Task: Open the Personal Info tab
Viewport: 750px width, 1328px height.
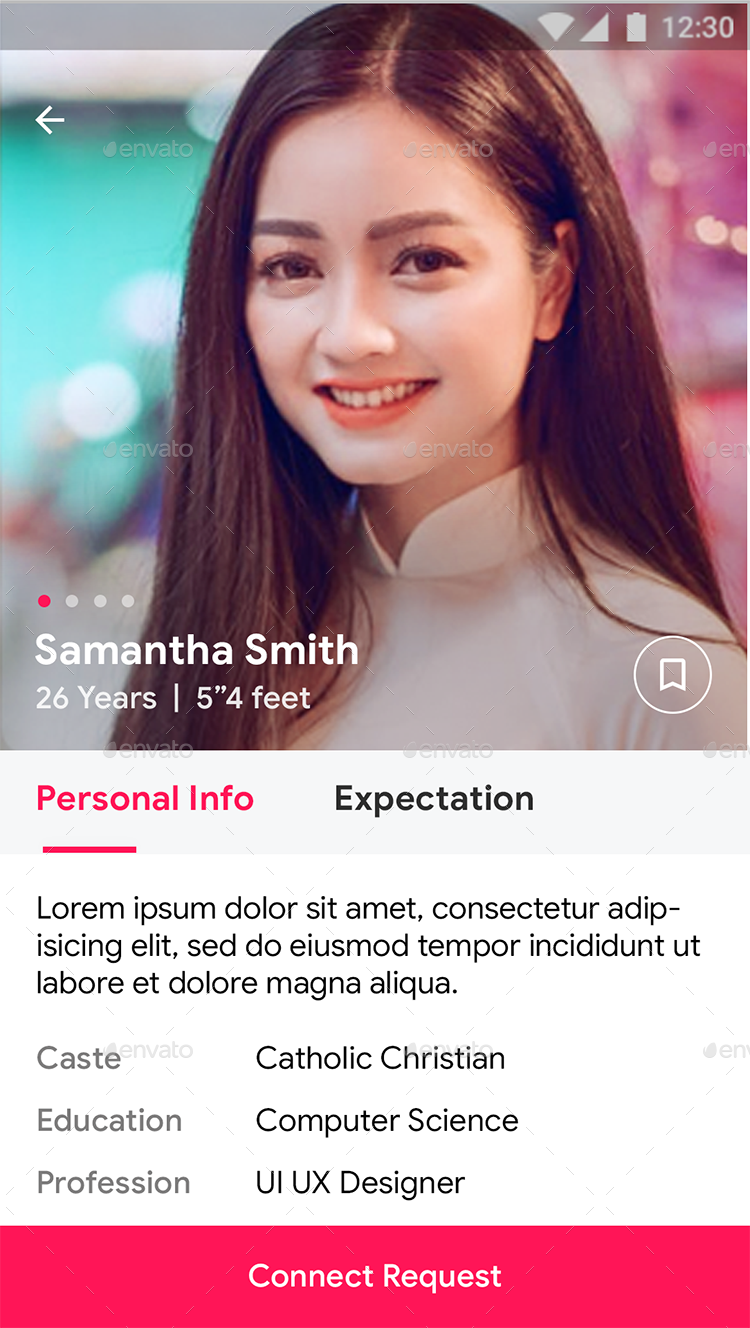Action: 144,798
